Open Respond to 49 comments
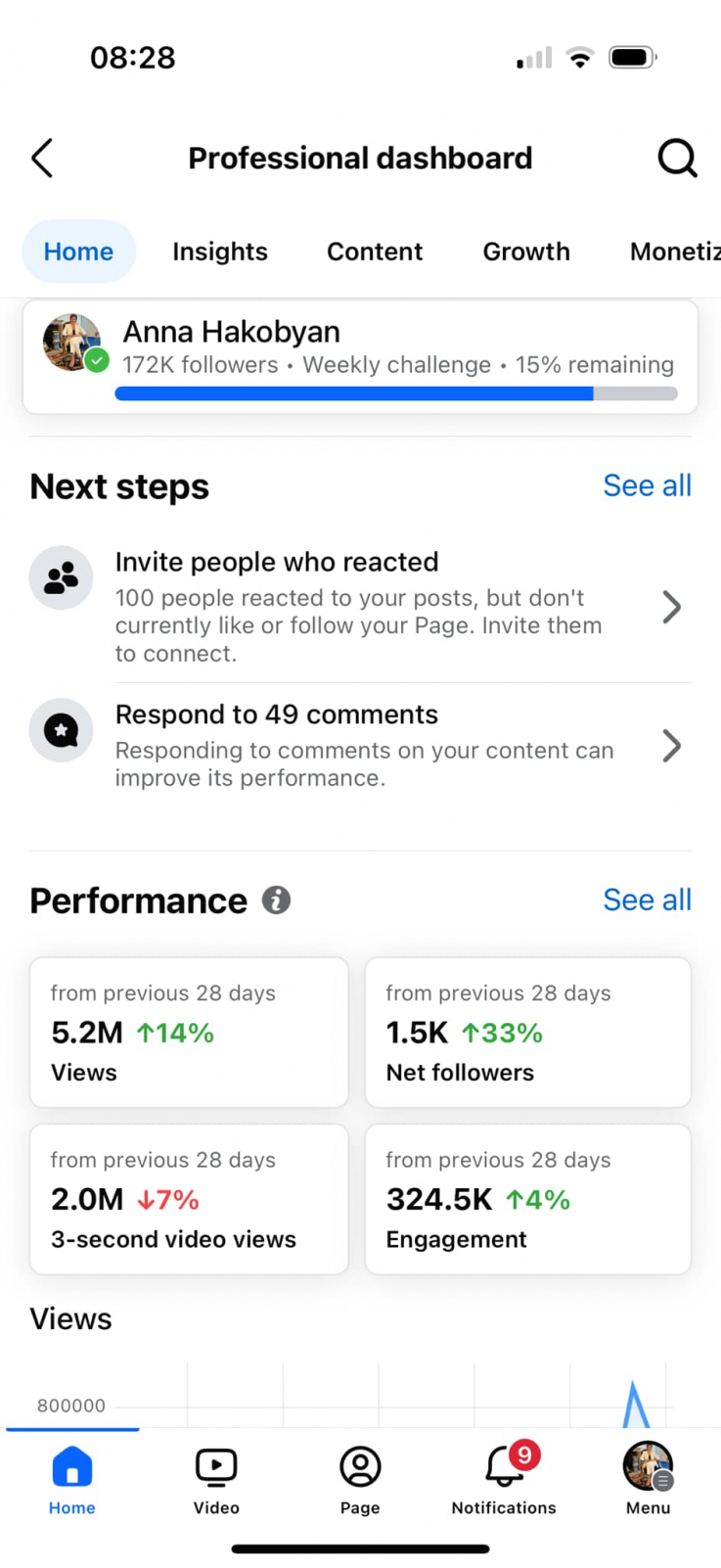 [360, 745]
